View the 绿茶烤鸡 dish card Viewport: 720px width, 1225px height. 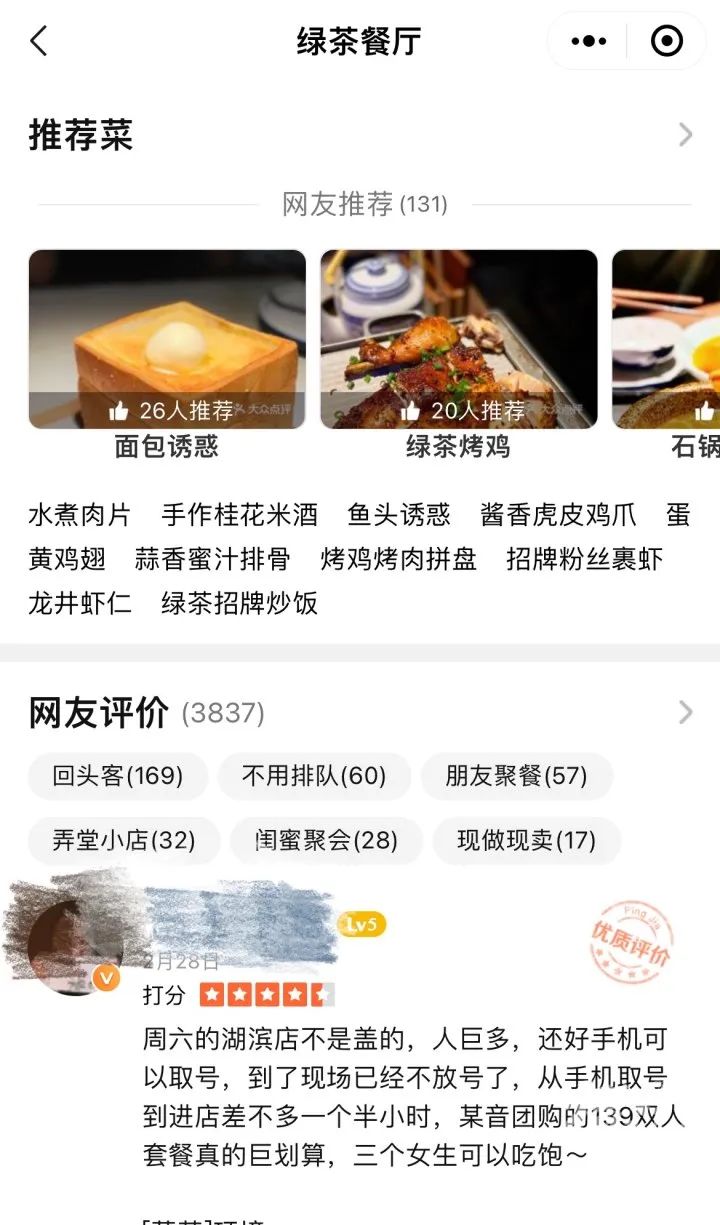458,340
